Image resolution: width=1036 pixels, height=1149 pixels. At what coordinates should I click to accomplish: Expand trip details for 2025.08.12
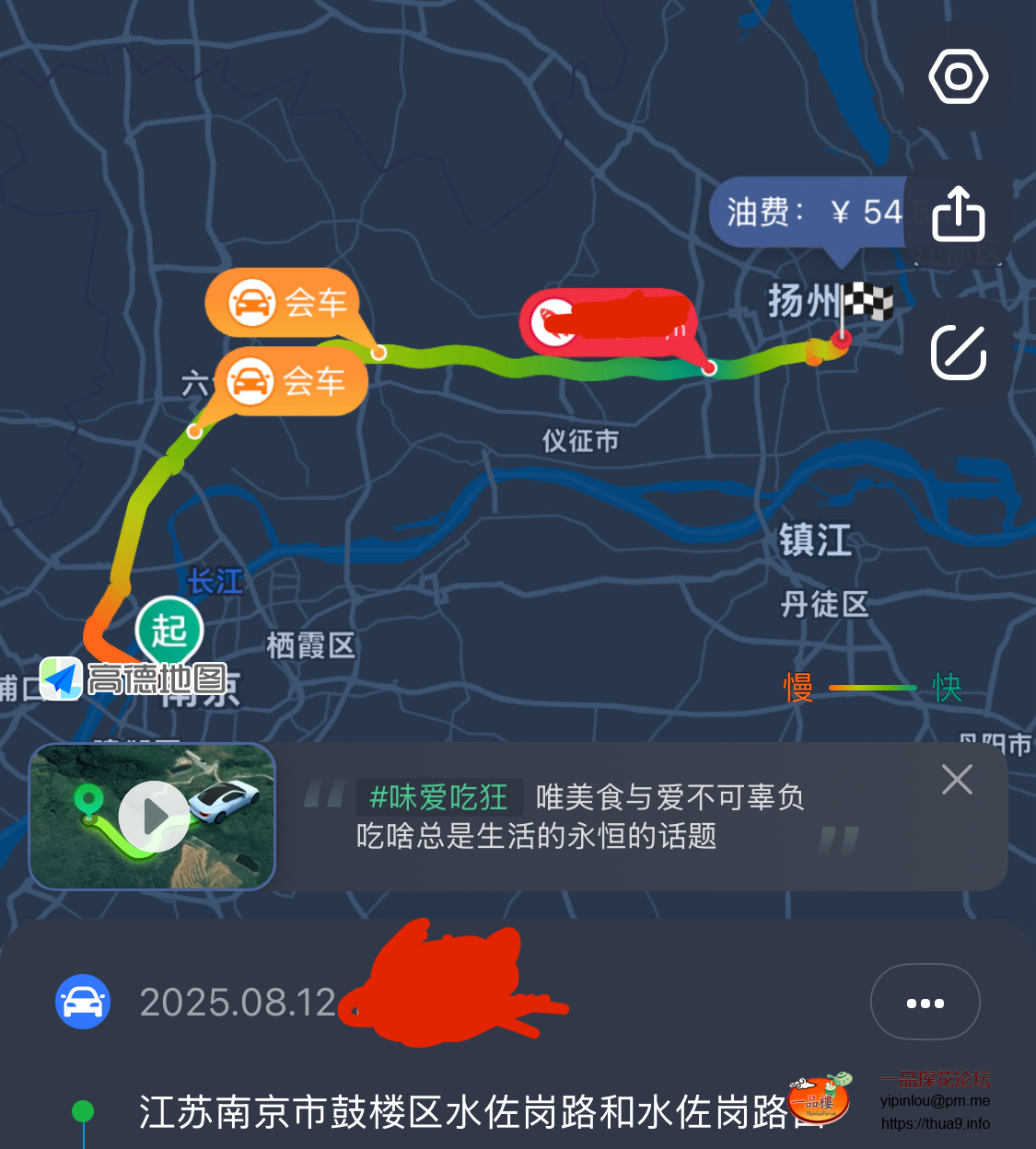(237, 1004)
